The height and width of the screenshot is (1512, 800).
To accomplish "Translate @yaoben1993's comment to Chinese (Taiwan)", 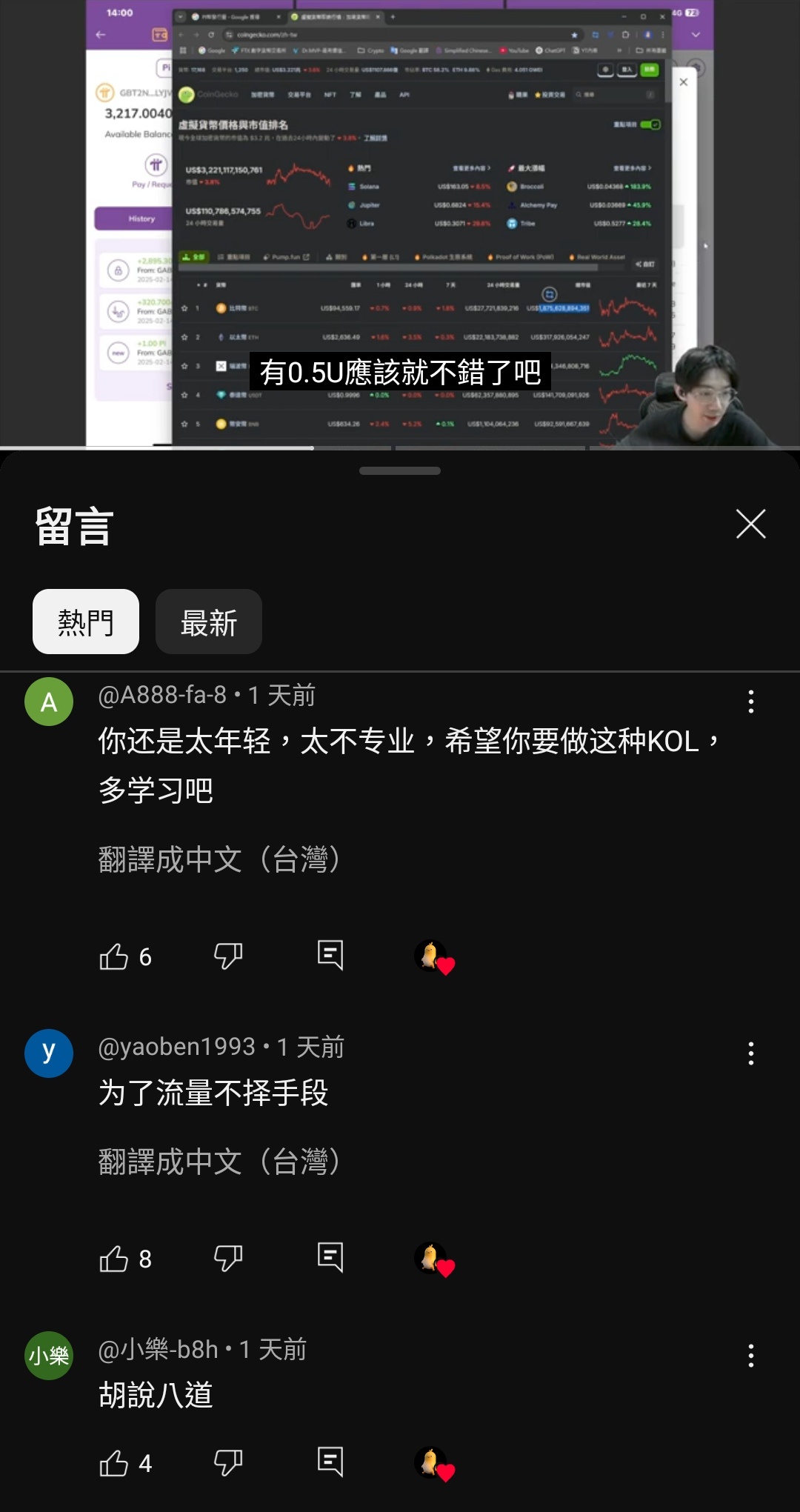I will (219, 1162).
